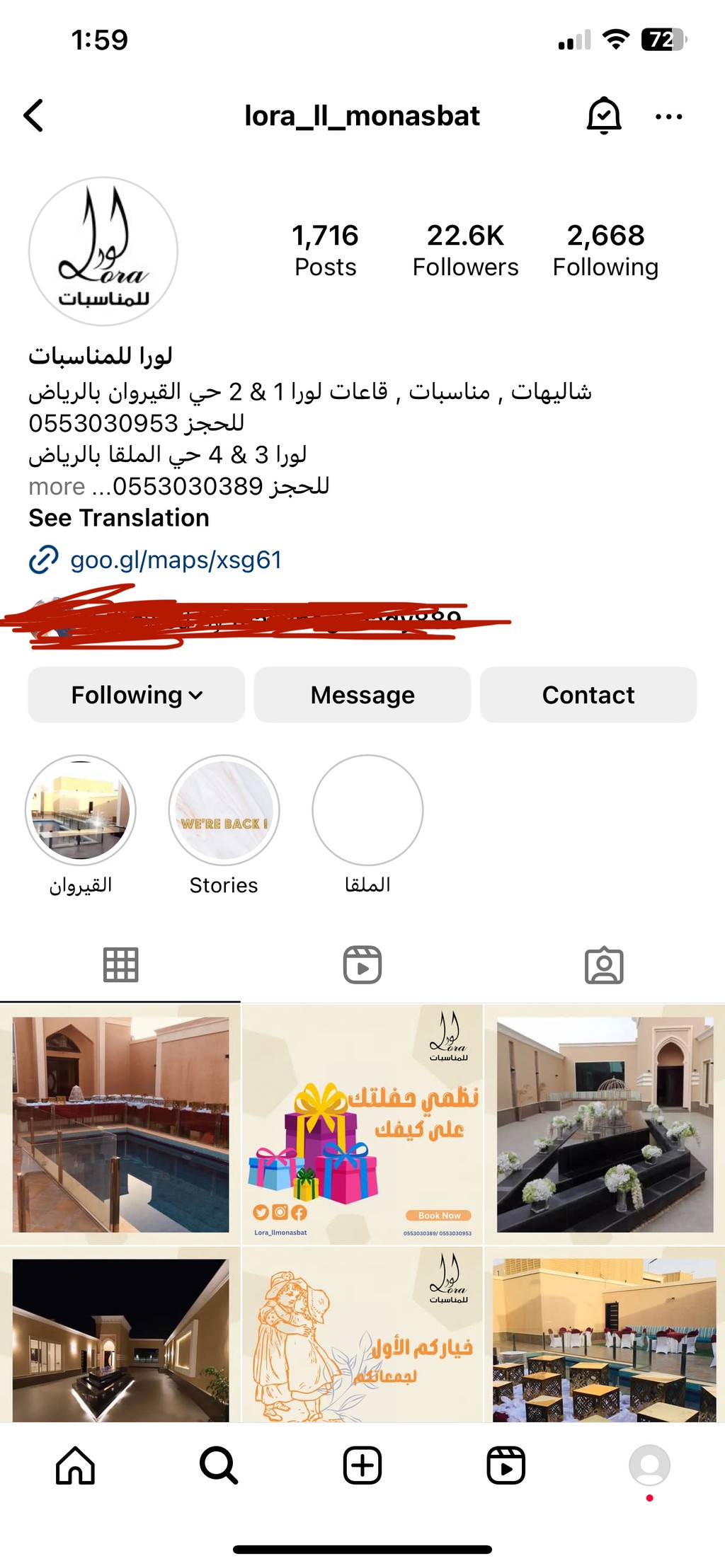View the 2,668 Following list
This screenshot has height=1568, width=725.
click(605, 250)
